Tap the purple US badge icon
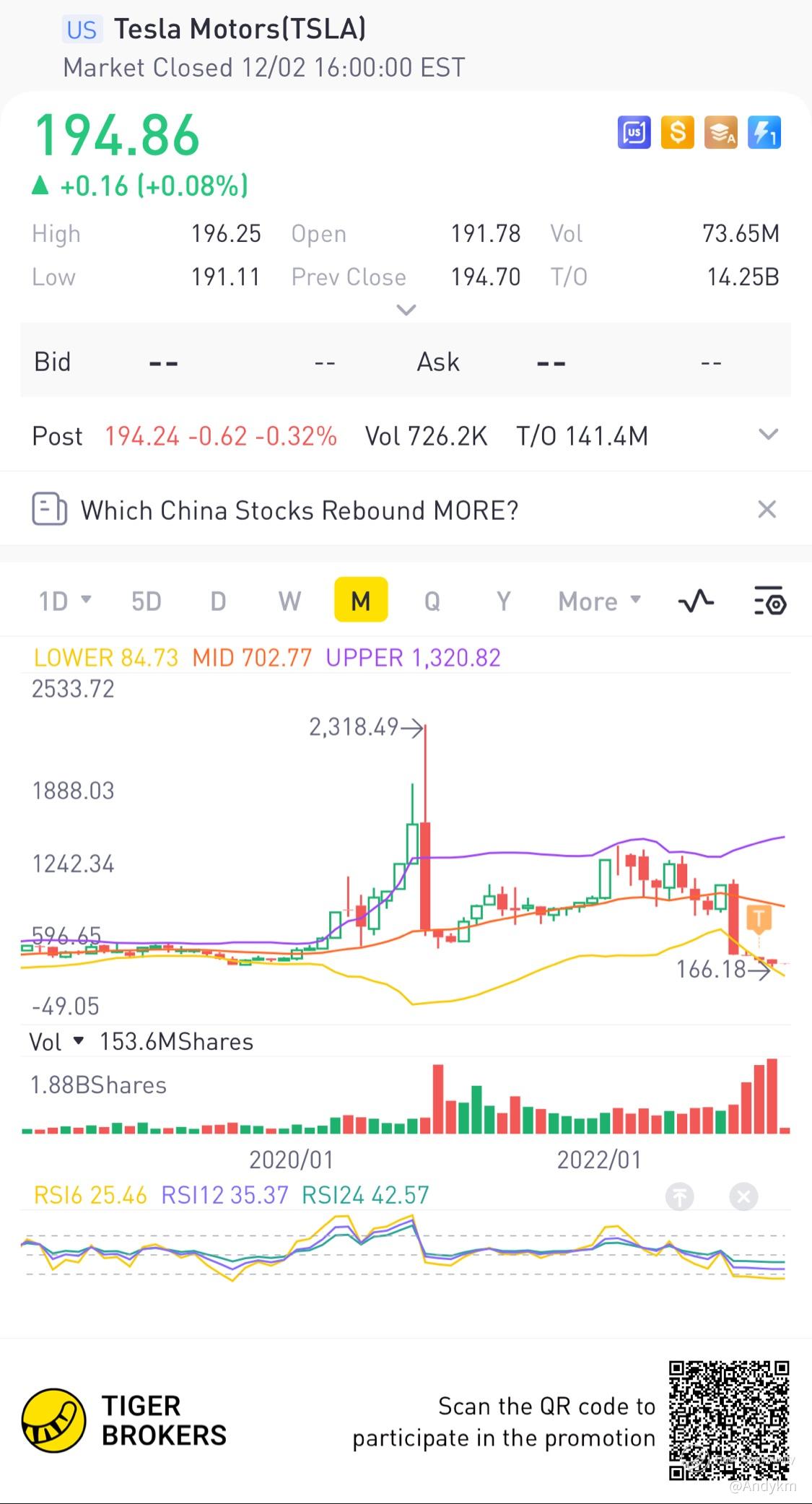This screenshot has height=1504, width=812. point(634,133)
